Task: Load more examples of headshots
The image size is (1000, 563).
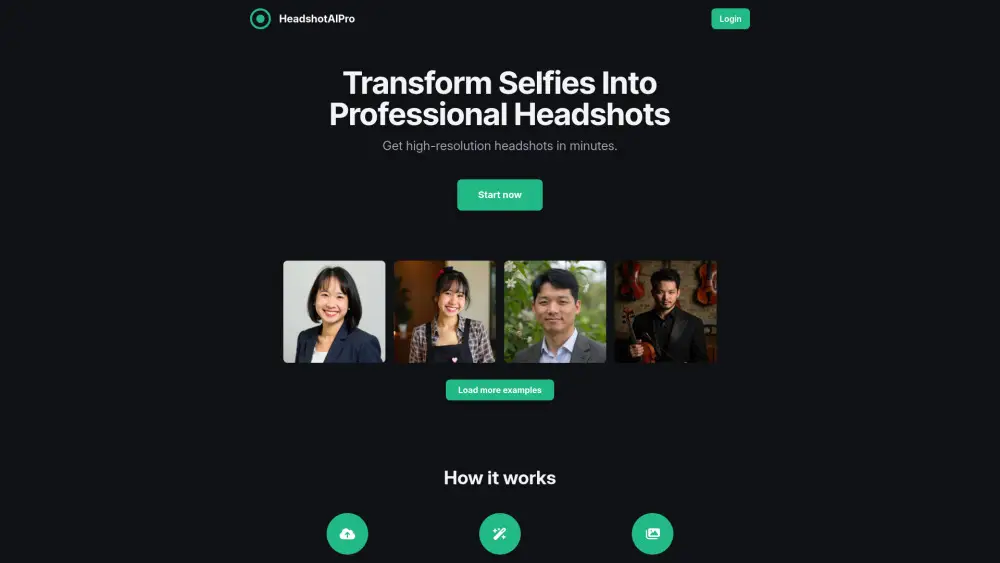Action: point(499,390)
